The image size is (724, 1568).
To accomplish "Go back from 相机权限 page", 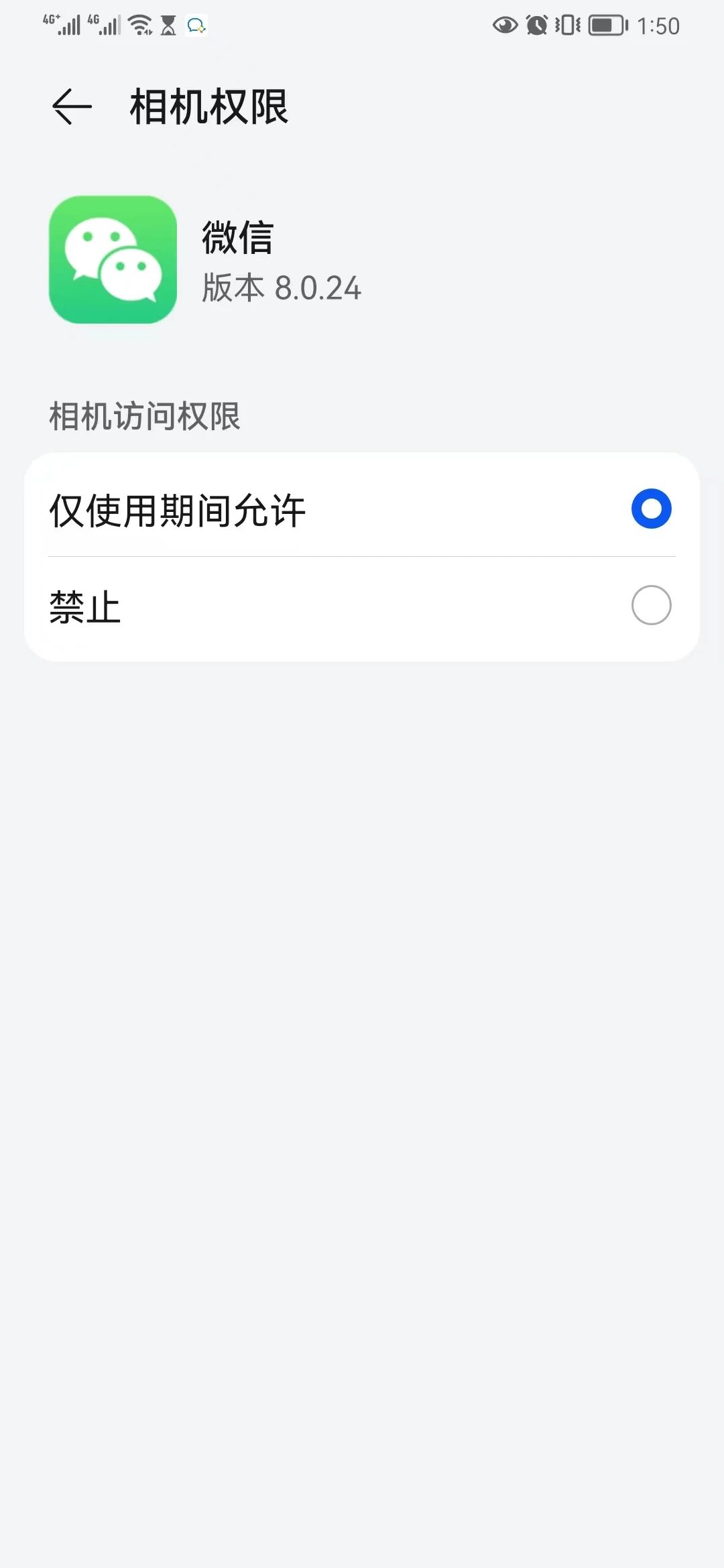I will point(72,107).
